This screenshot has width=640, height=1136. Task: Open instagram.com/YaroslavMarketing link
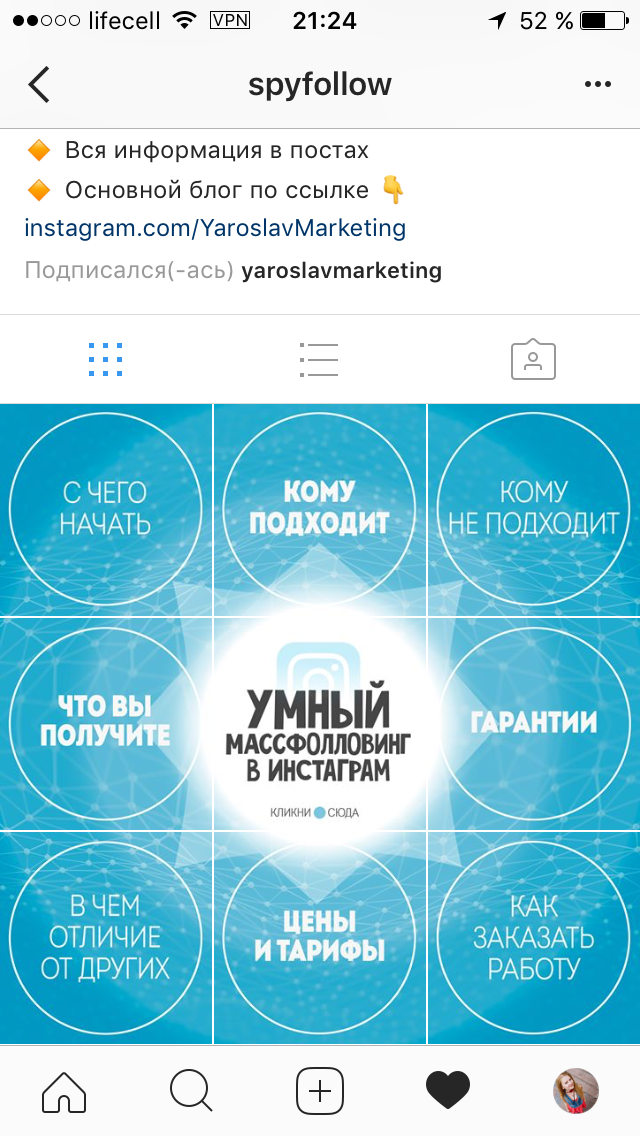tap(215, 228)
